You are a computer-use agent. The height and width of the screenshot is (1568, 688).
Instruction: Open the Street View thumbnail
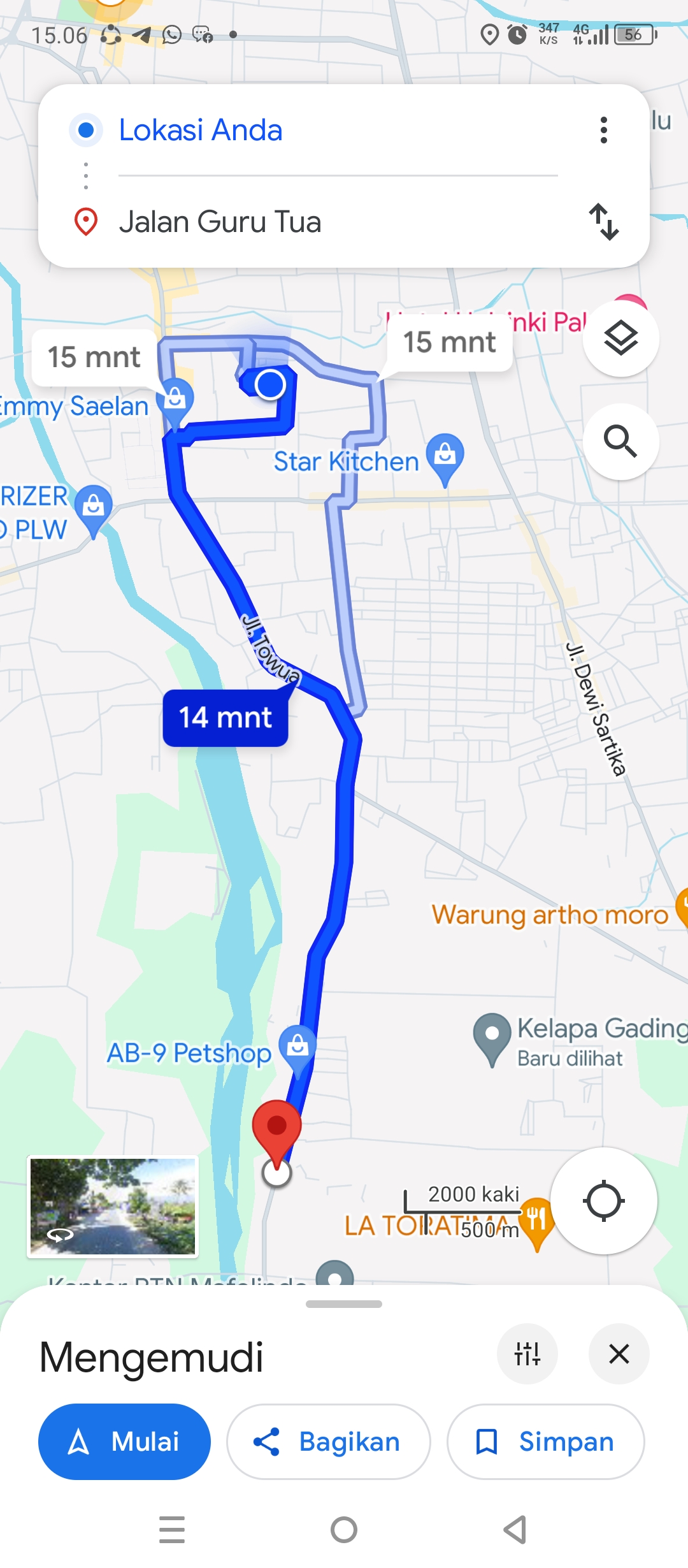click(x=113, y=1207)
